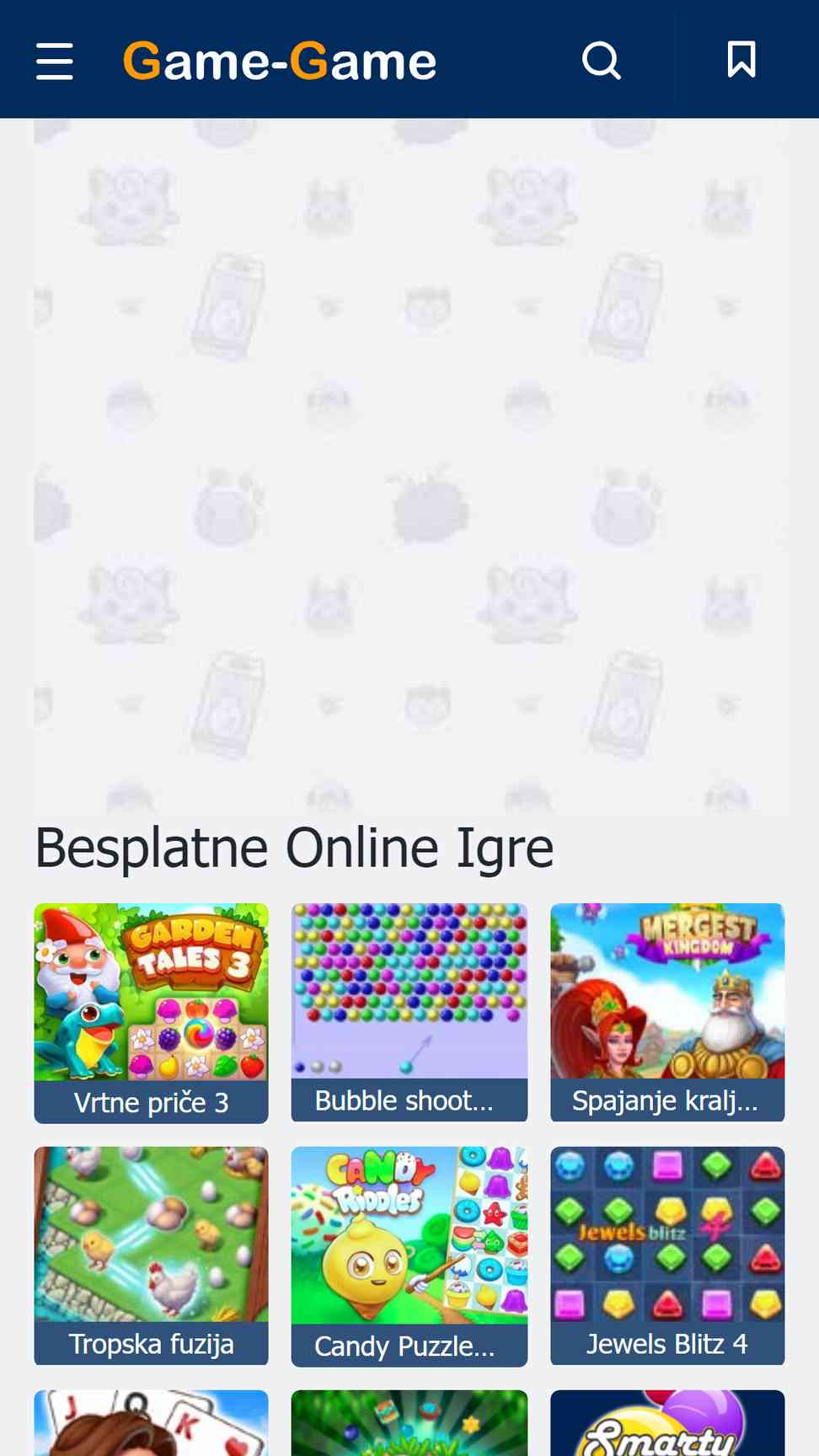The height and width of the screenshot is (1456, 819).
Task: Open the hamburger menu
Action: 55,61
